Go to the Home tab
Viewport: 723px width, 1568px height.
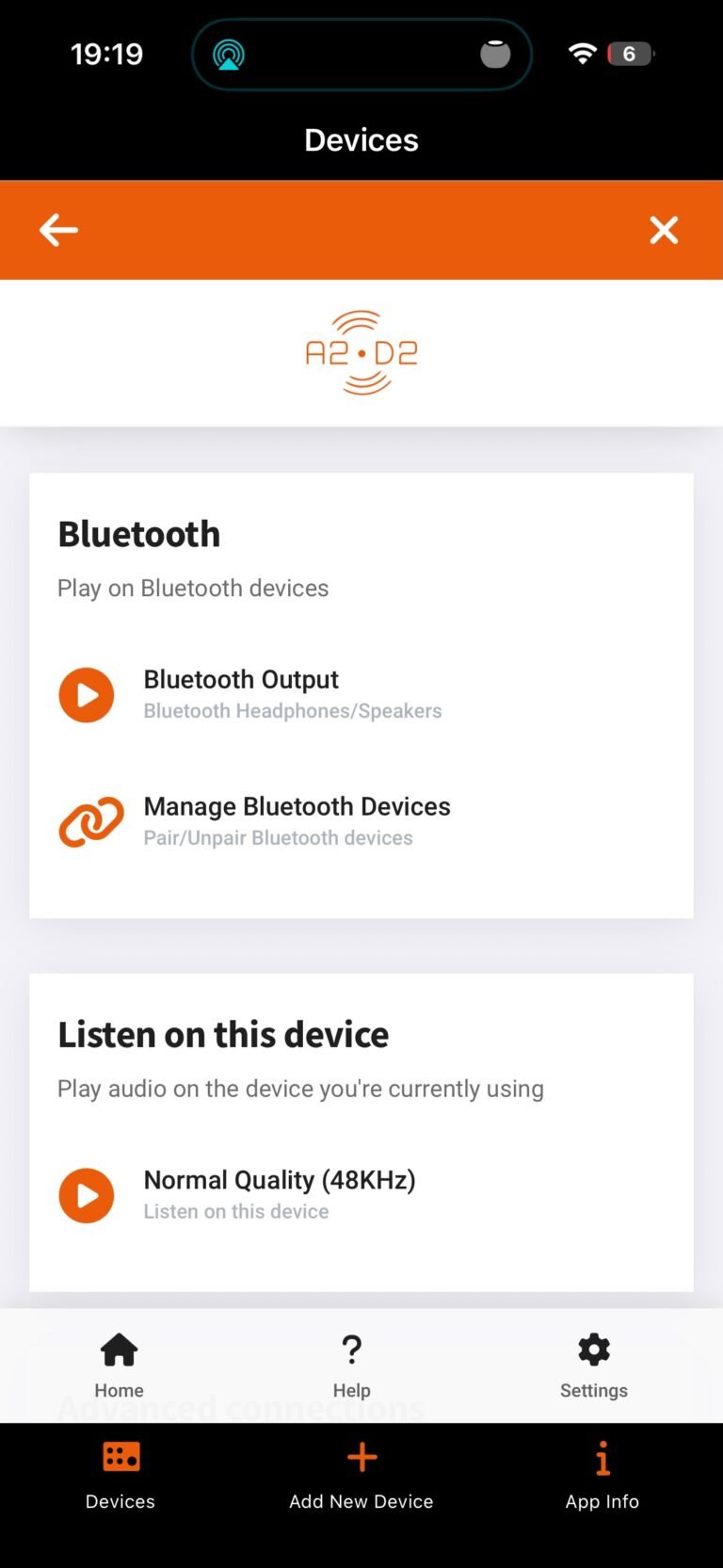point(120,1364)
